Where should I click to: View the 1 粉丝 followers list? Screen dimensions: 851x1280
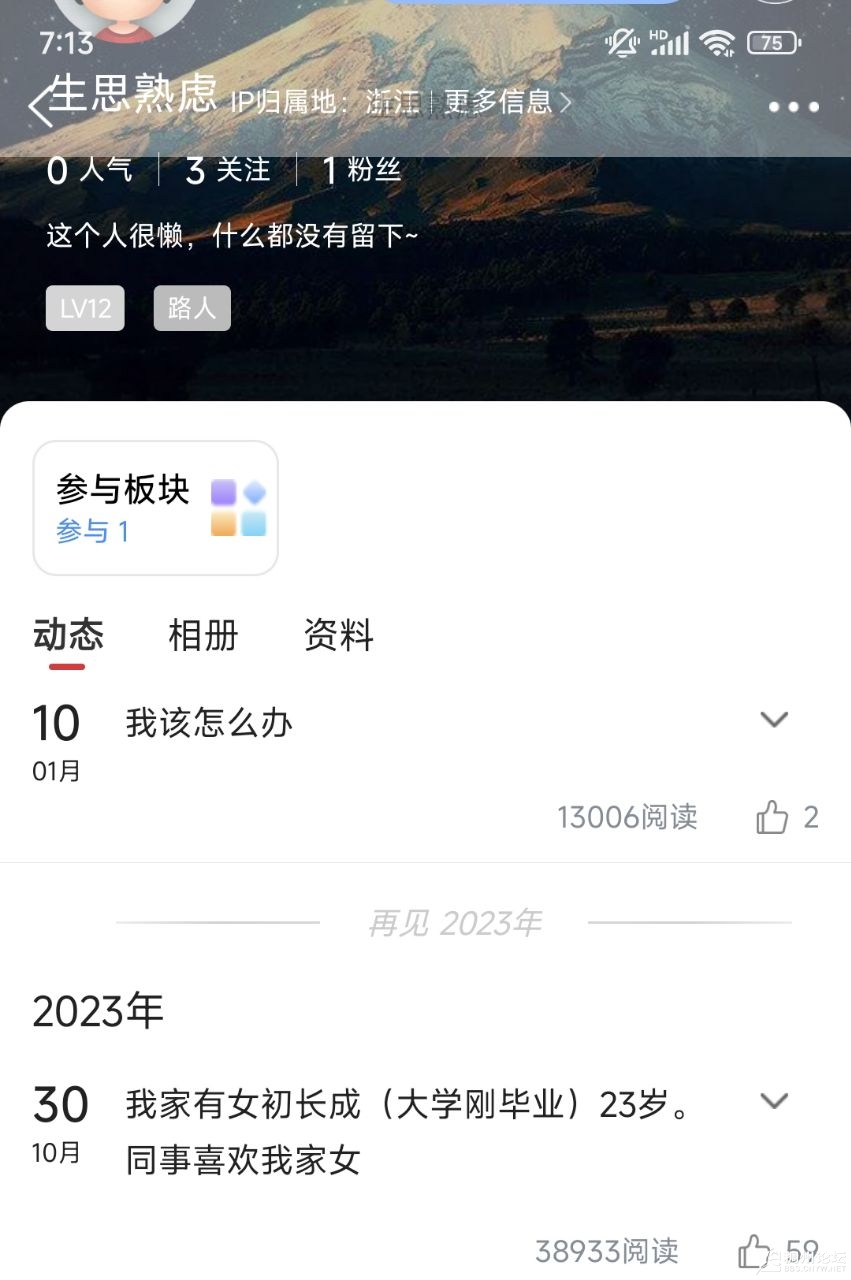point(361,171)
